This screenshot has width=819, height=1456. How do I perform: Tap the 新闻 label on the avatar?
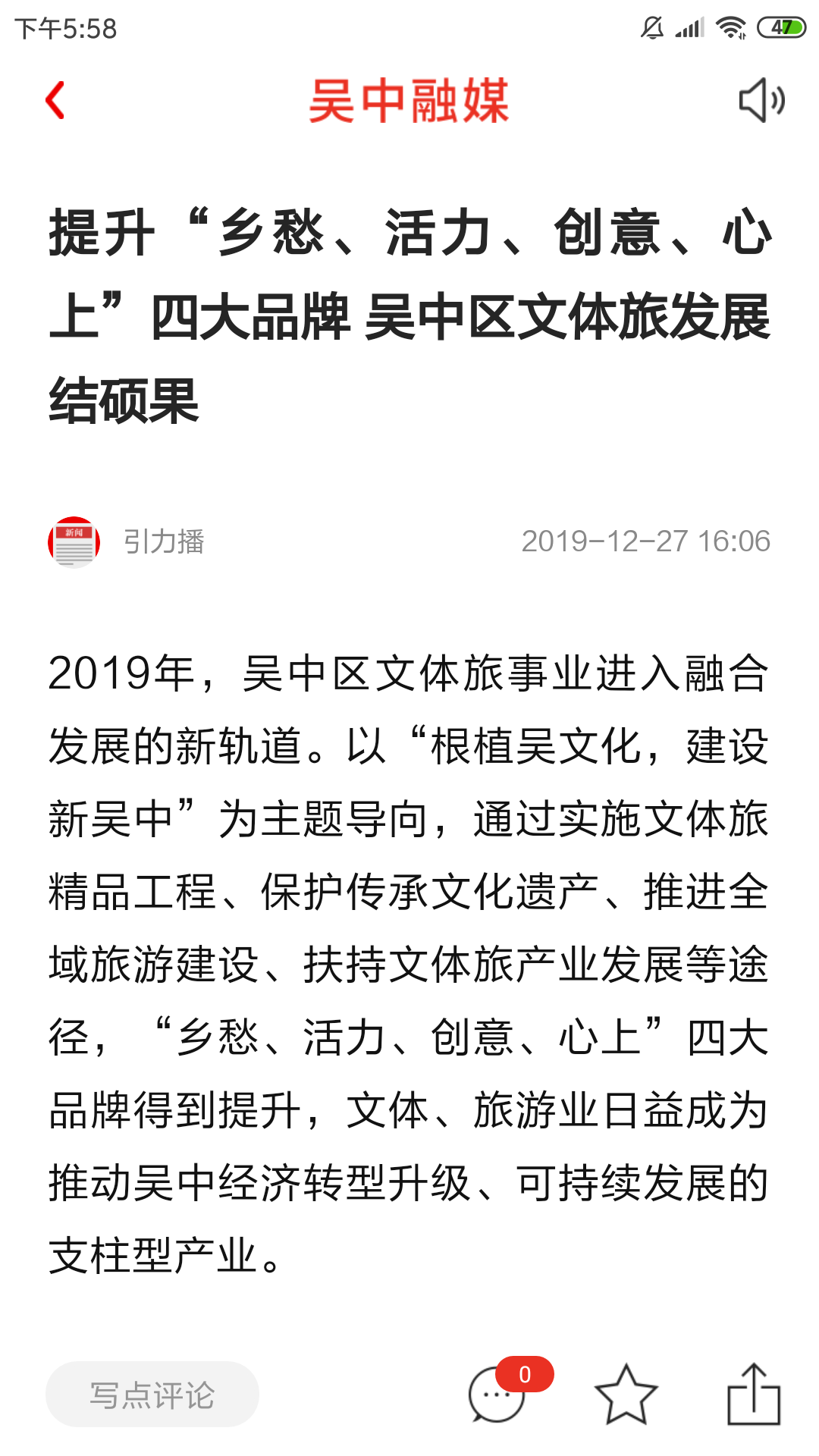pos(73,533)
